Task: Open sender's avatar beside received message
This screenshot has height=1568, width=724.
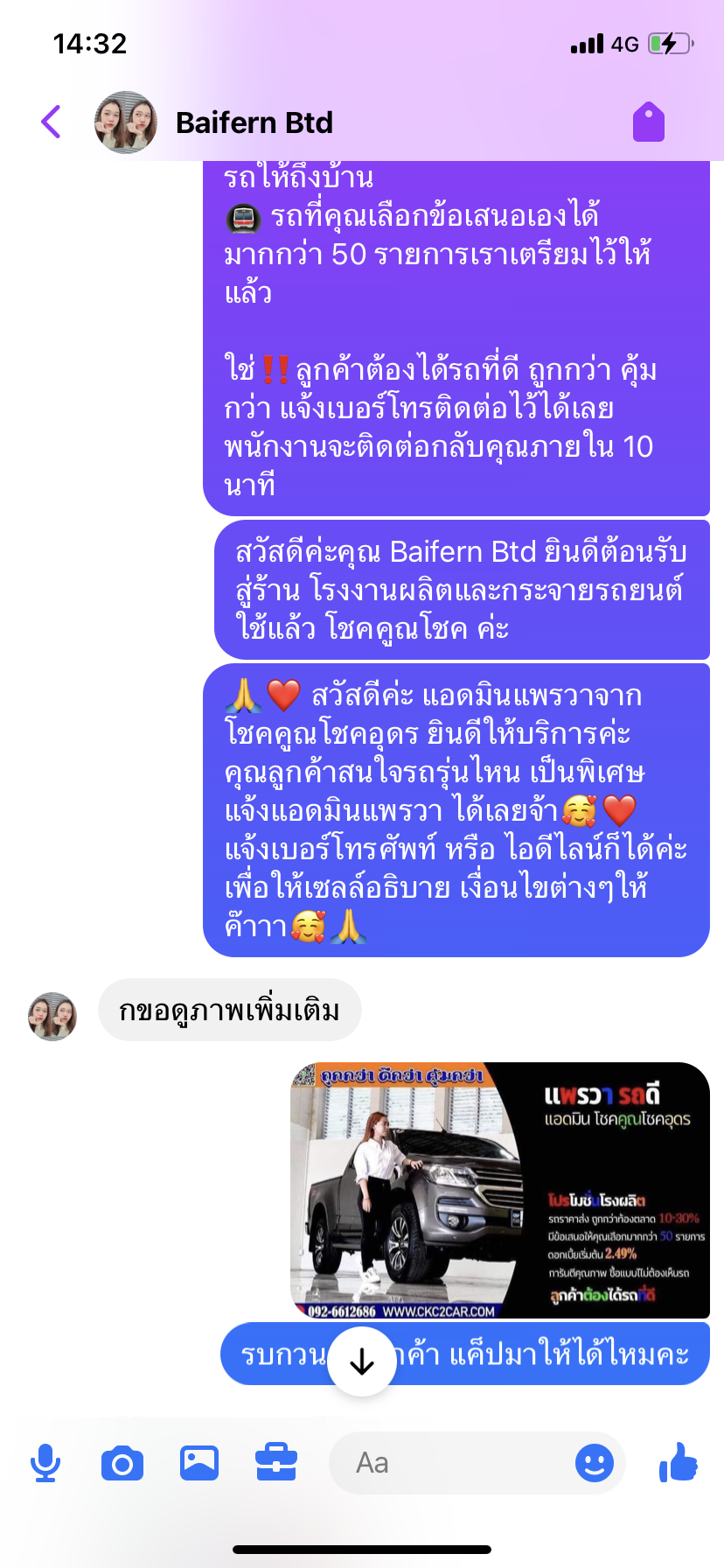Action: [52, 1016]
